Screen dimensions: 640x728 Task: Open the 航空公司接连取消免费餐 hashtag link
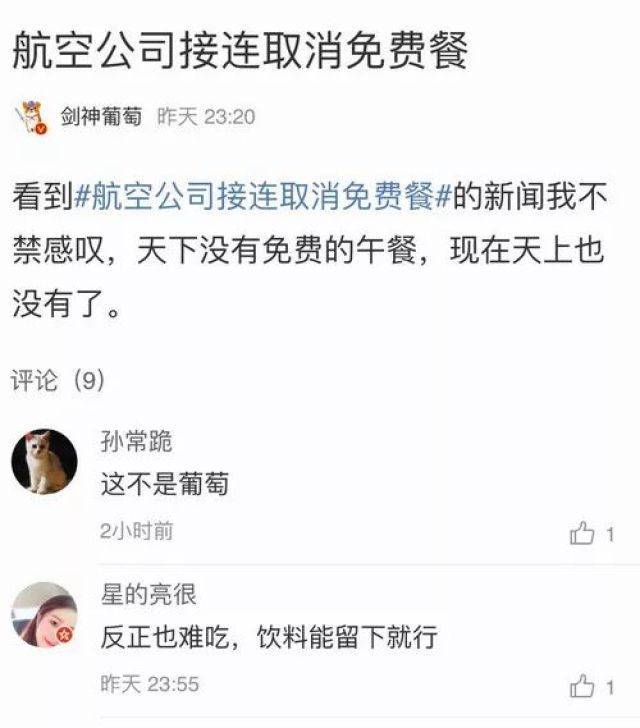pos(264,198)
